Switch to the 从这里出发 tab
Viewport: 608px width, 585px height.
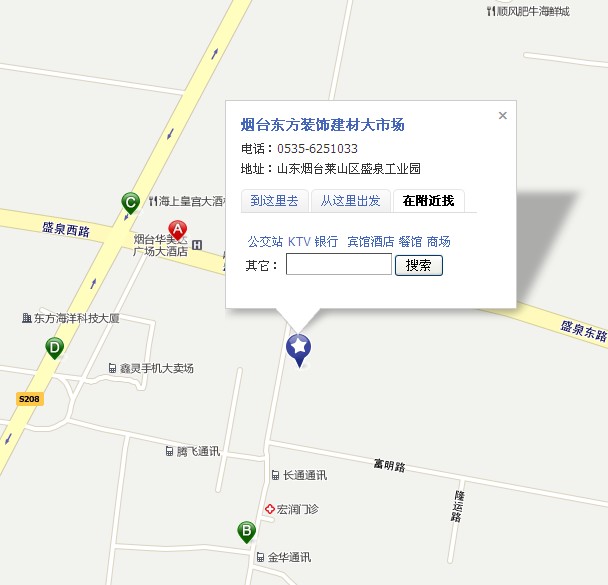tap(350, 201)
